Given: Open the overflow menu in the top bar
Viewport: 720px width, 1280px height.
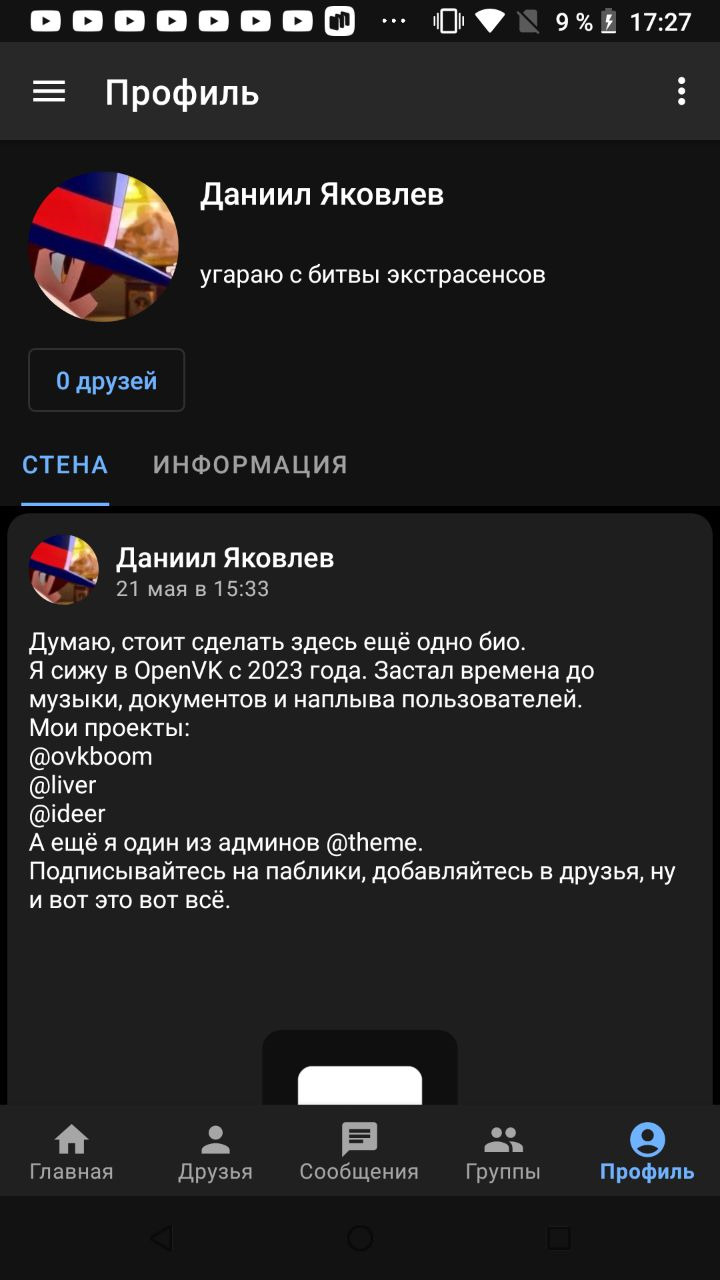Looking at the screenshot, I should click(x=681, y=92).
